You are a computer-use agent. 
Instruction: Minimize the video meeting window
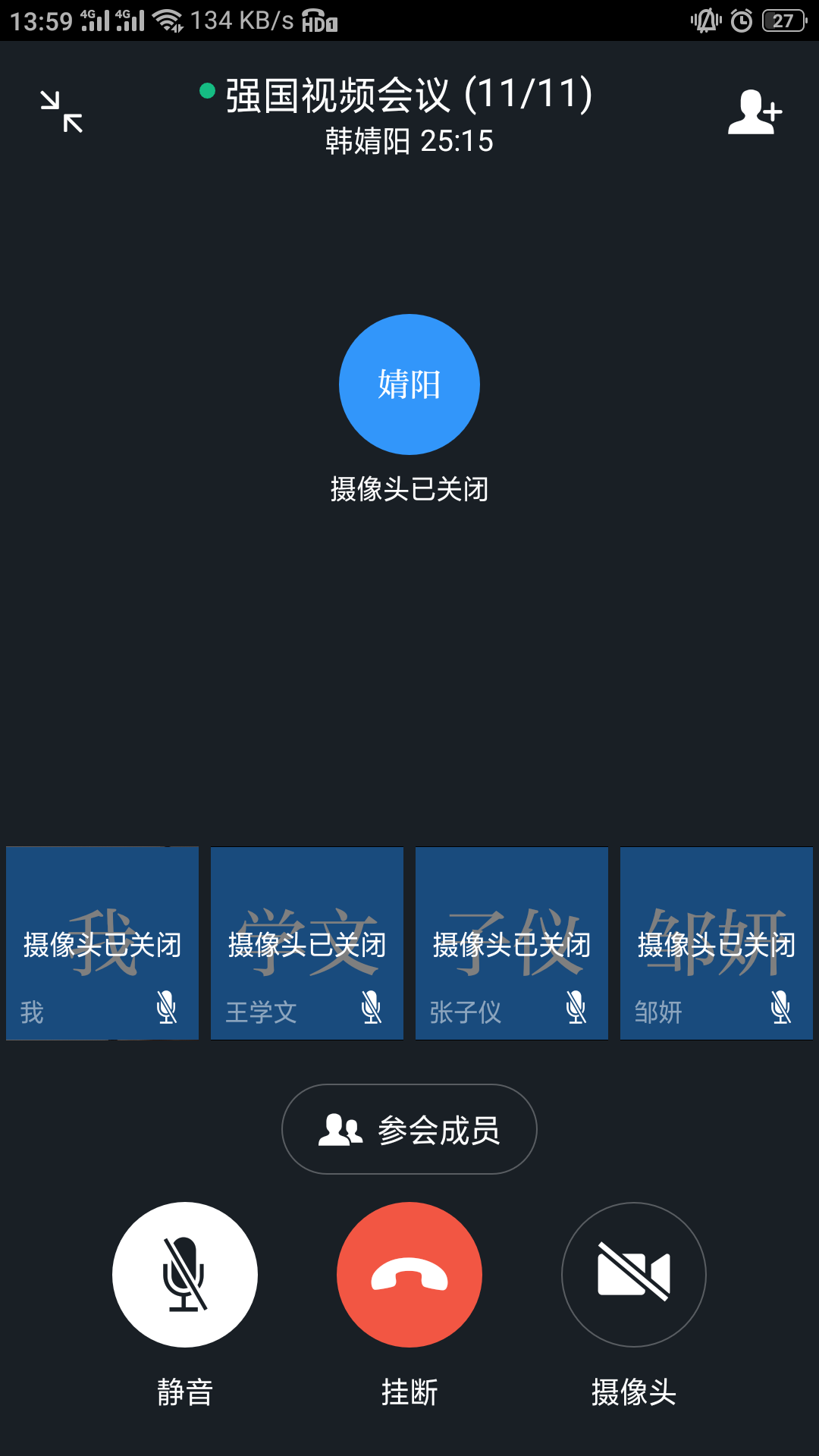pyautogui.click(x=61, y=111)
